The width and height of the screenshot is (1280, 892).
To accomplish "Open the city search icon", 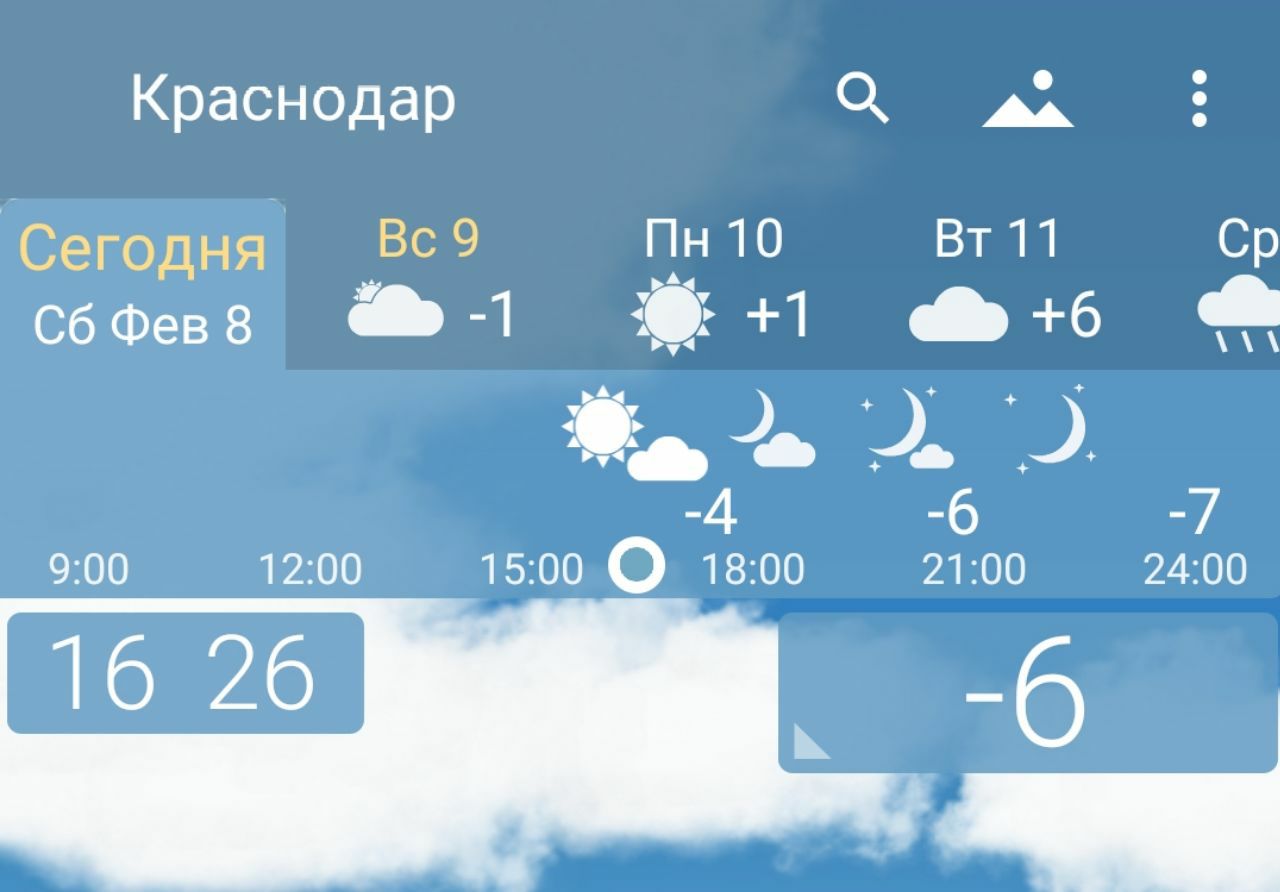I will click(862, 99).
